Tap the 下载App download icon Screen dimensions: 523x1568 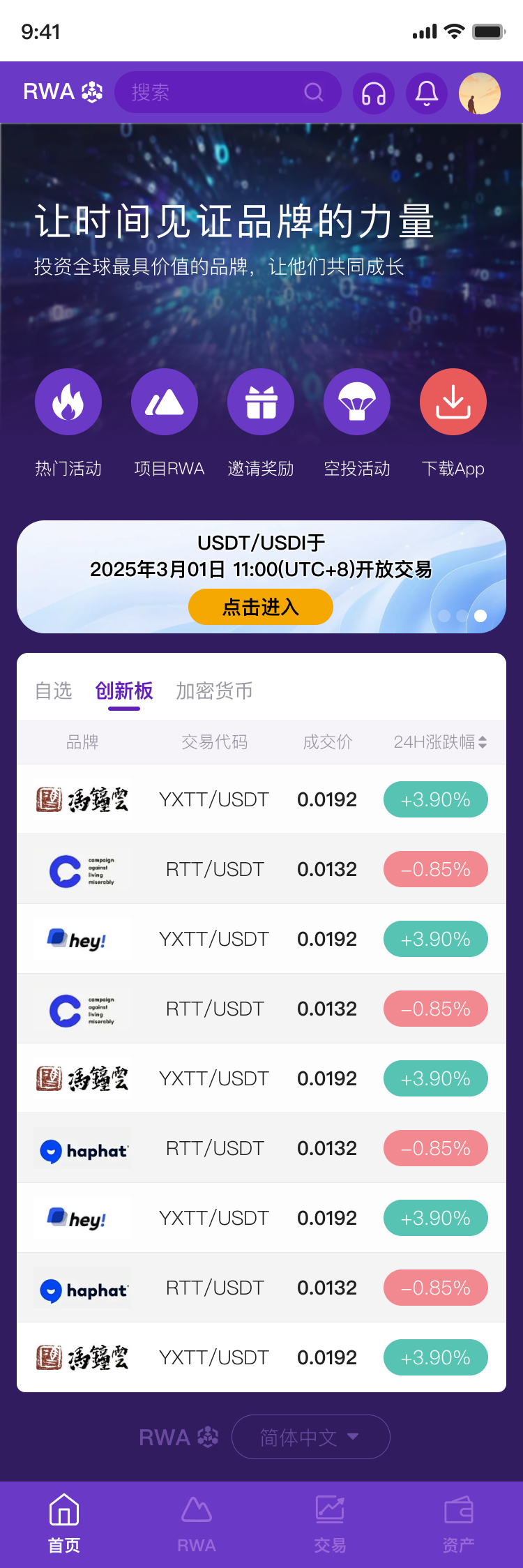pyautogui.click(x=453, y=402)
